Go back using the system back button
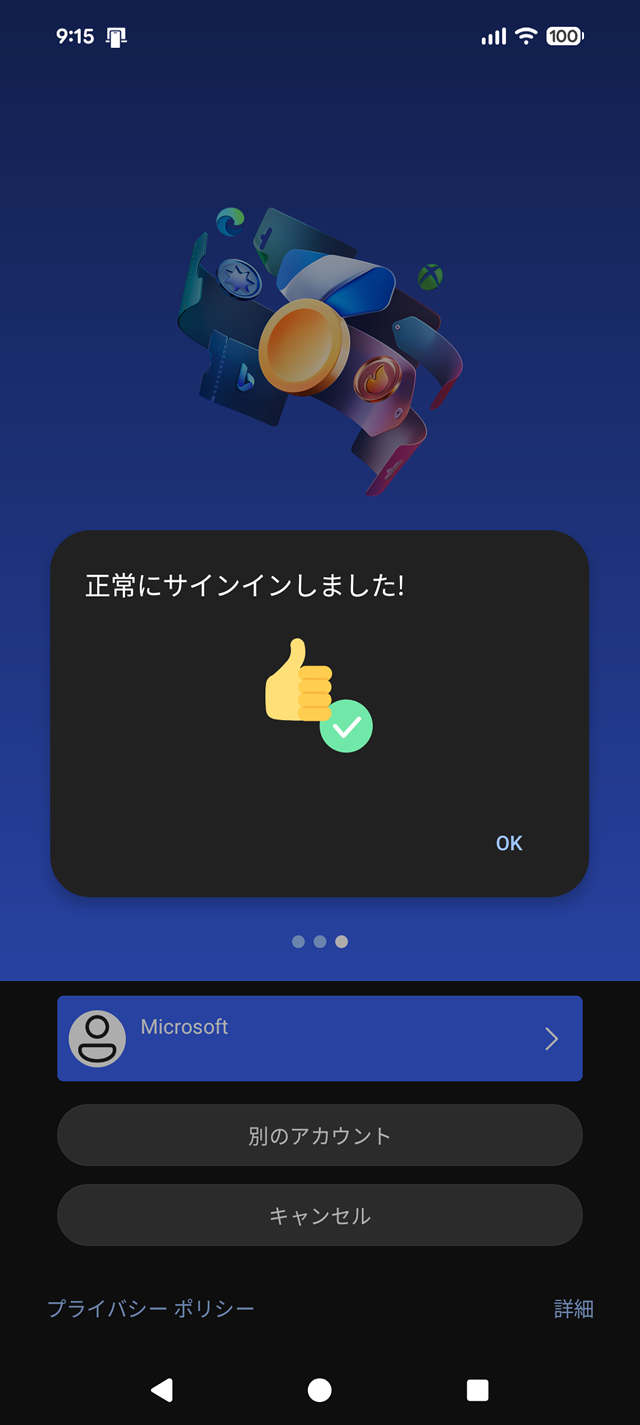This screenshot has width=640, height=1425. 161,1389
